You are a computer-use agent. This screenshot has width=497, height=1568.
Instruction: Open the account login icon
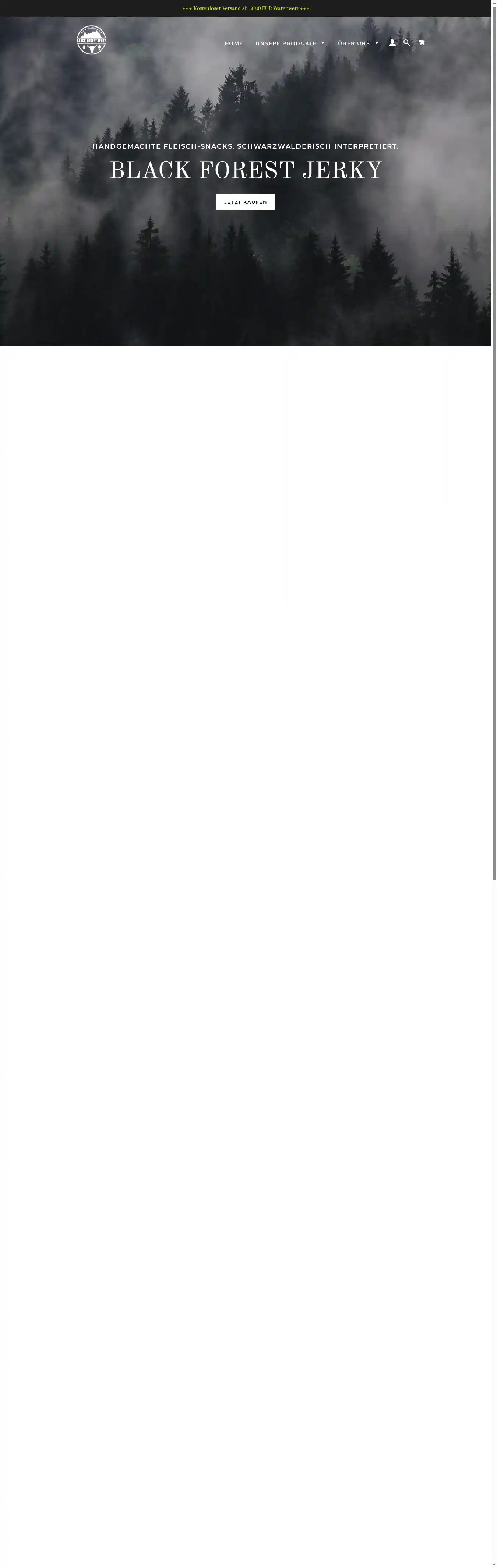(392, 43)
